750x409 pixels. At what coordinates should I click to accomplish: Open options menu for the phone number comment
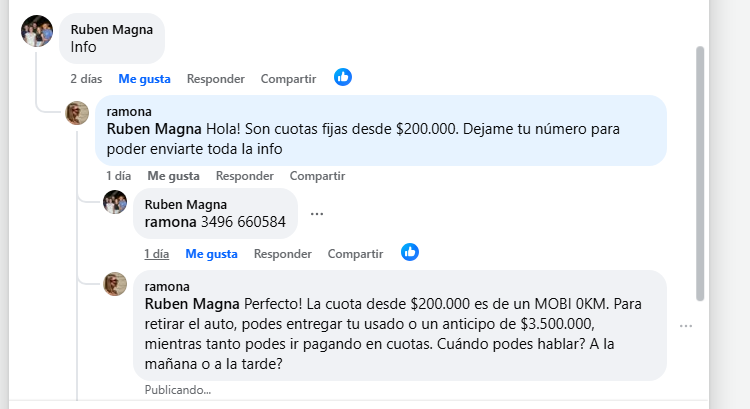[x=317, y=213]
